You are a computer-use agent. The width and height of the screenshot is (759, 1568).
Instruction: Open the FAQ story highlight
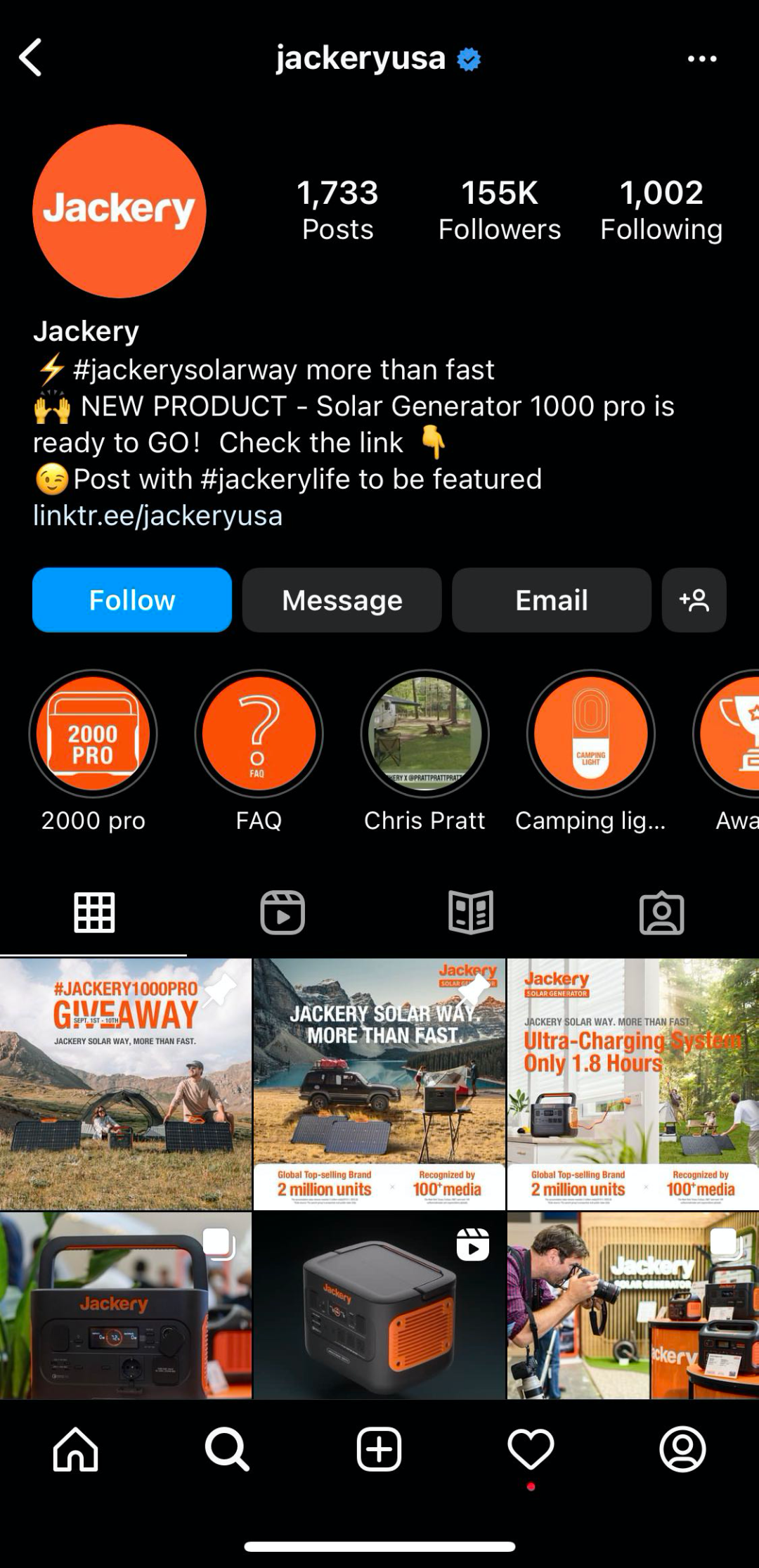pyautogui.click(x=259, y=733)
